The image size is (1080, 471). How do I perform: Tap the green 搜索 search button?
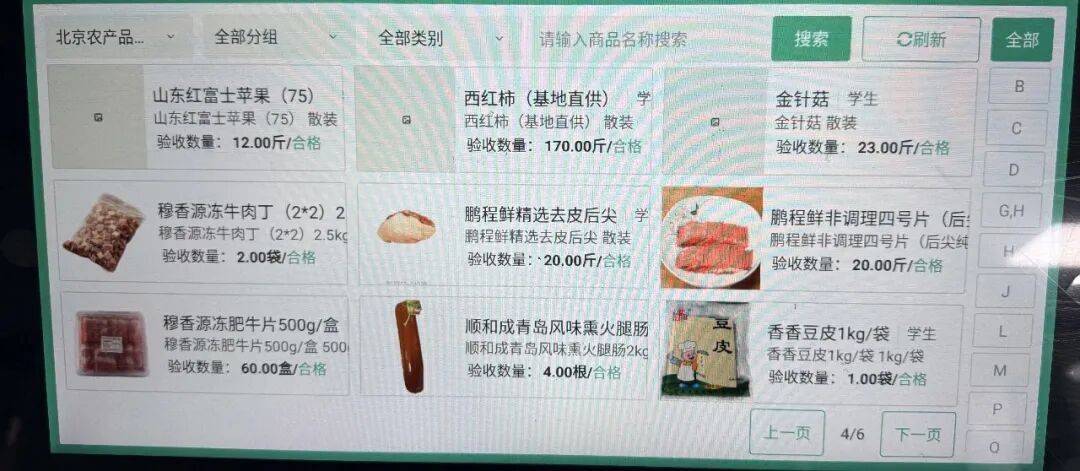pyautogui.click(x=811, y=39)
